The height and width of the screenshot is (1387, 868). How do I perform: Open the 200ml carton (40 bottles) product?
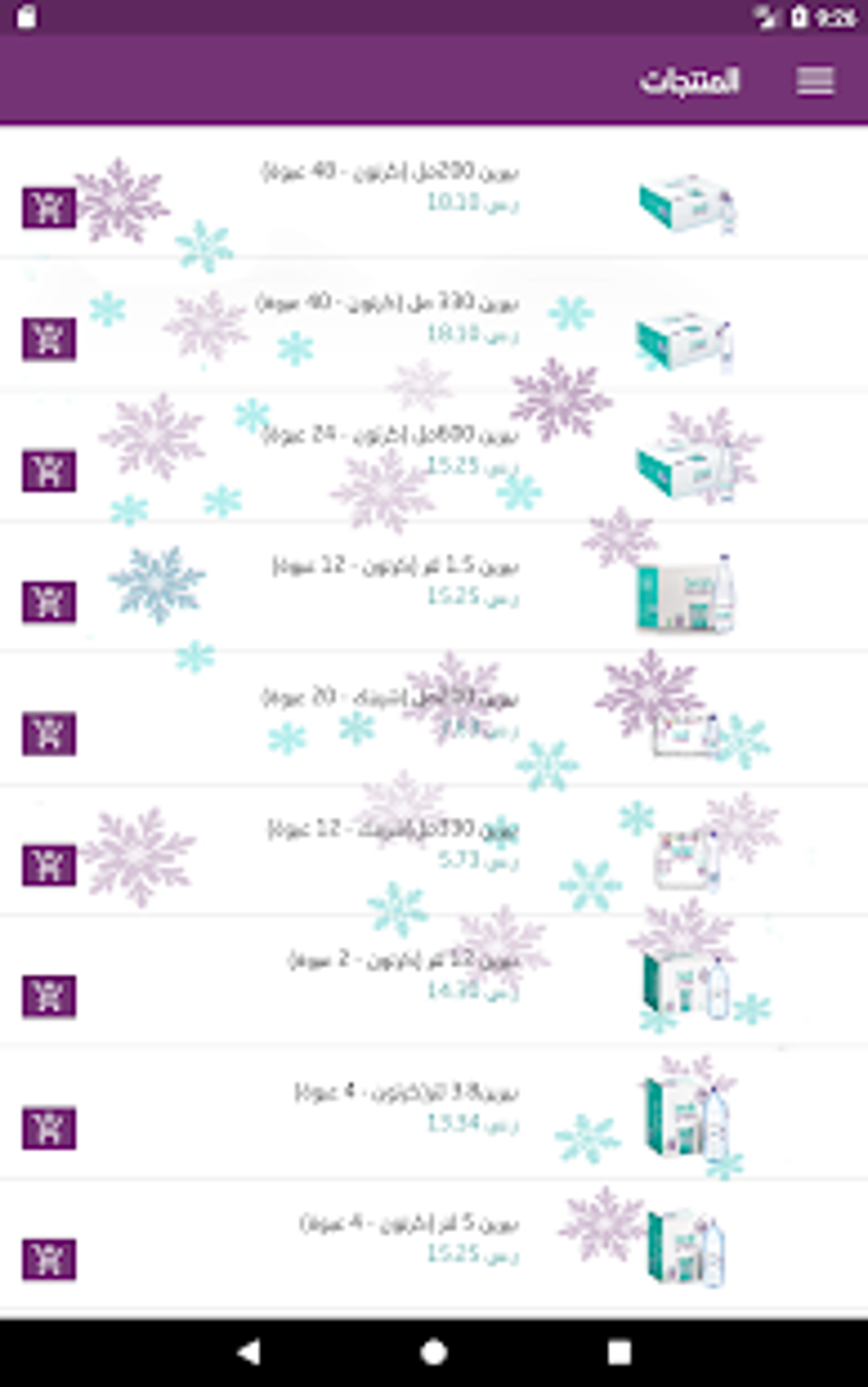coord(391,173)
